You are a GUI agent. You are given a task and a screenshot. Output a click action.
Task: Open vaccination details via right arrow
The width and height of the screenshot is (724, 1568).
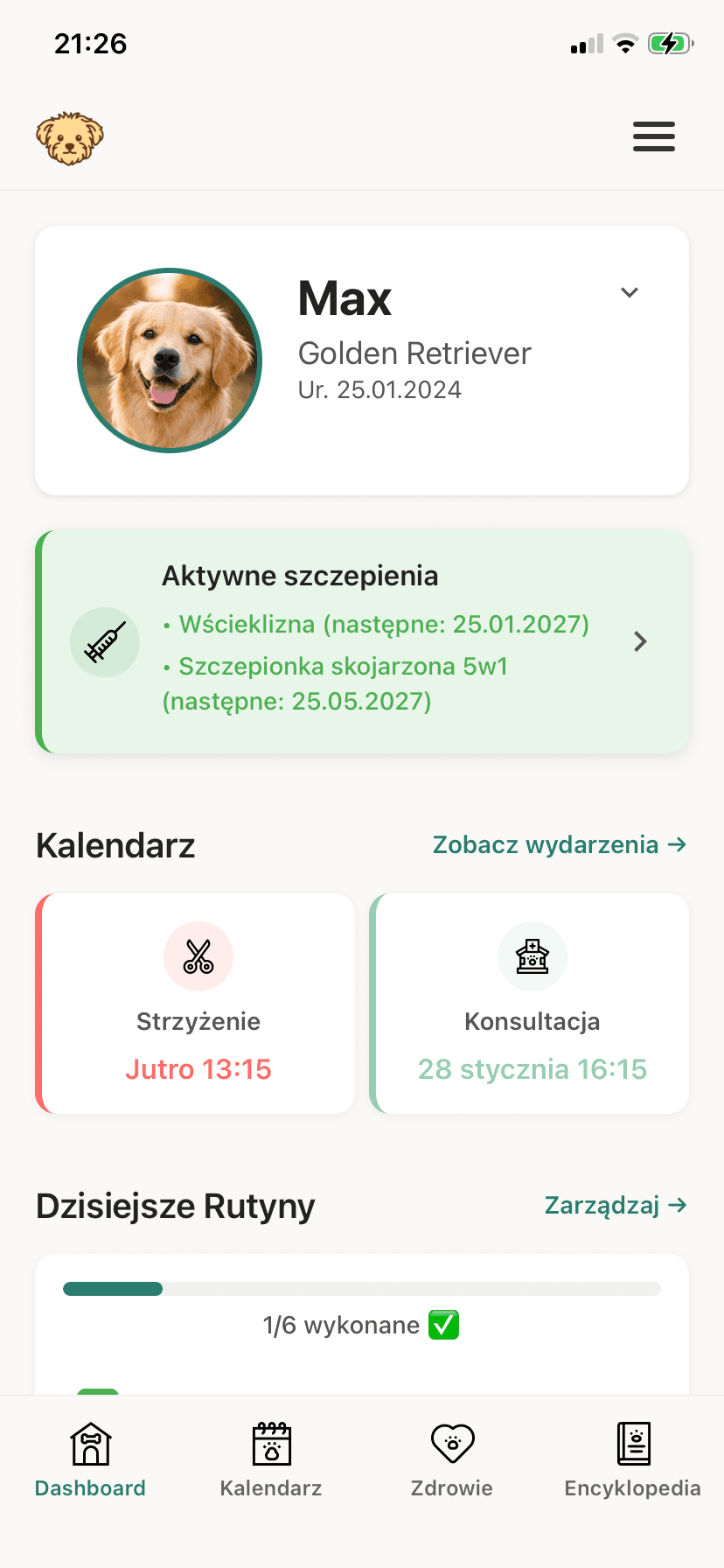click(640, 641)
